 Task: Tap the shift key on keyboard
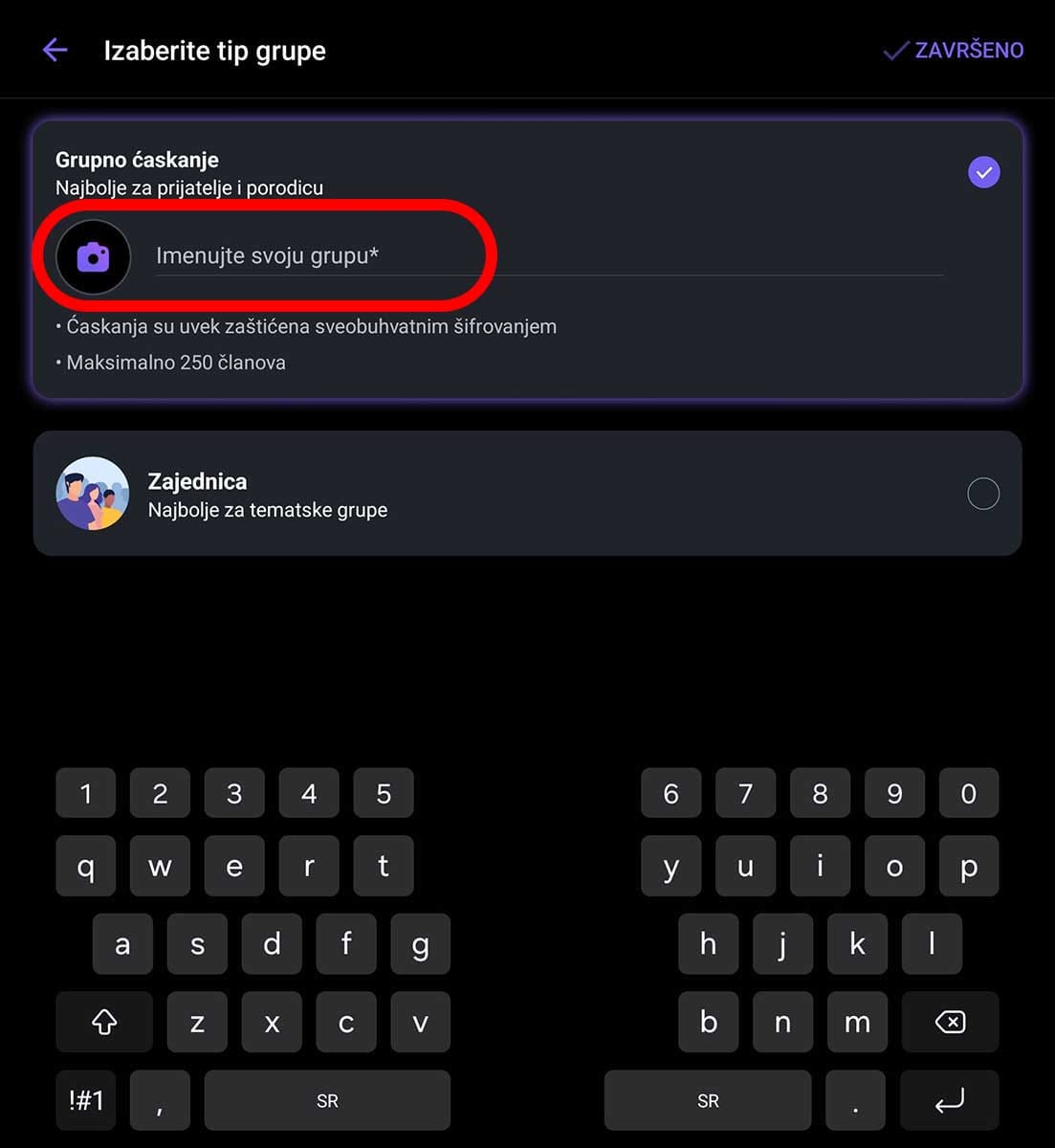click(104, 1022)
